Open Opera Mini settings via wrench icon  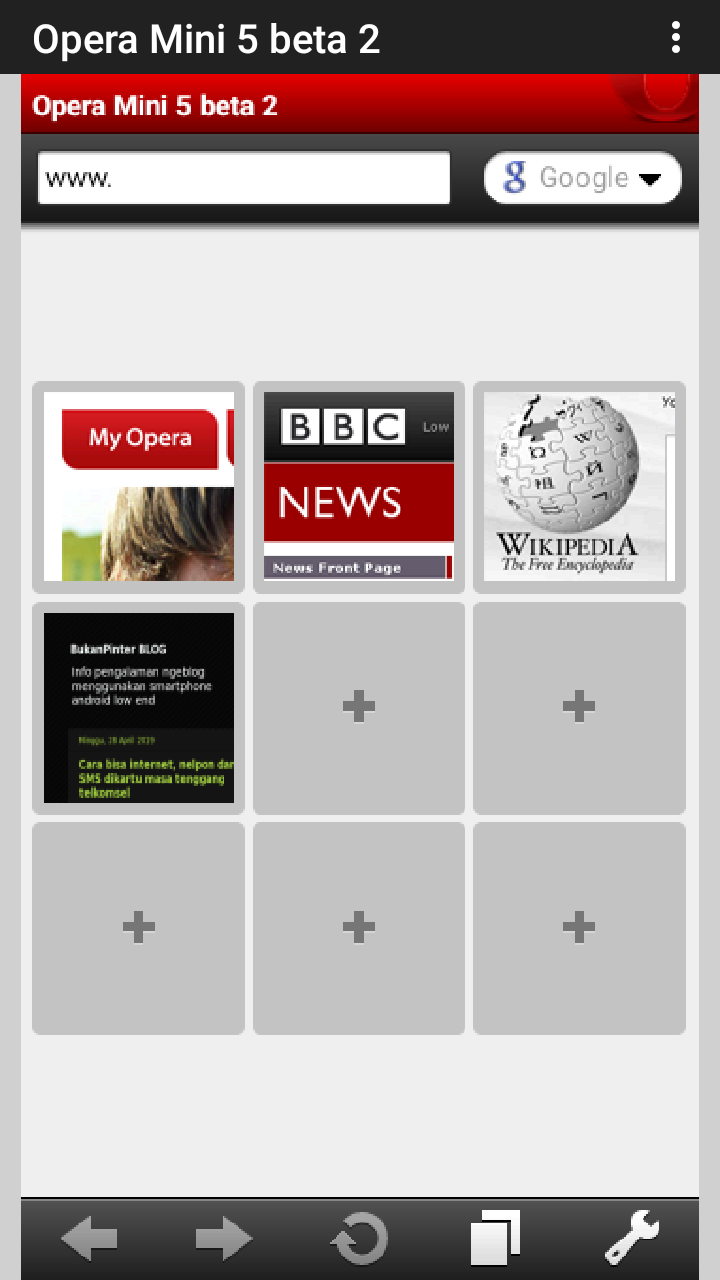(x=632, y=1238)
